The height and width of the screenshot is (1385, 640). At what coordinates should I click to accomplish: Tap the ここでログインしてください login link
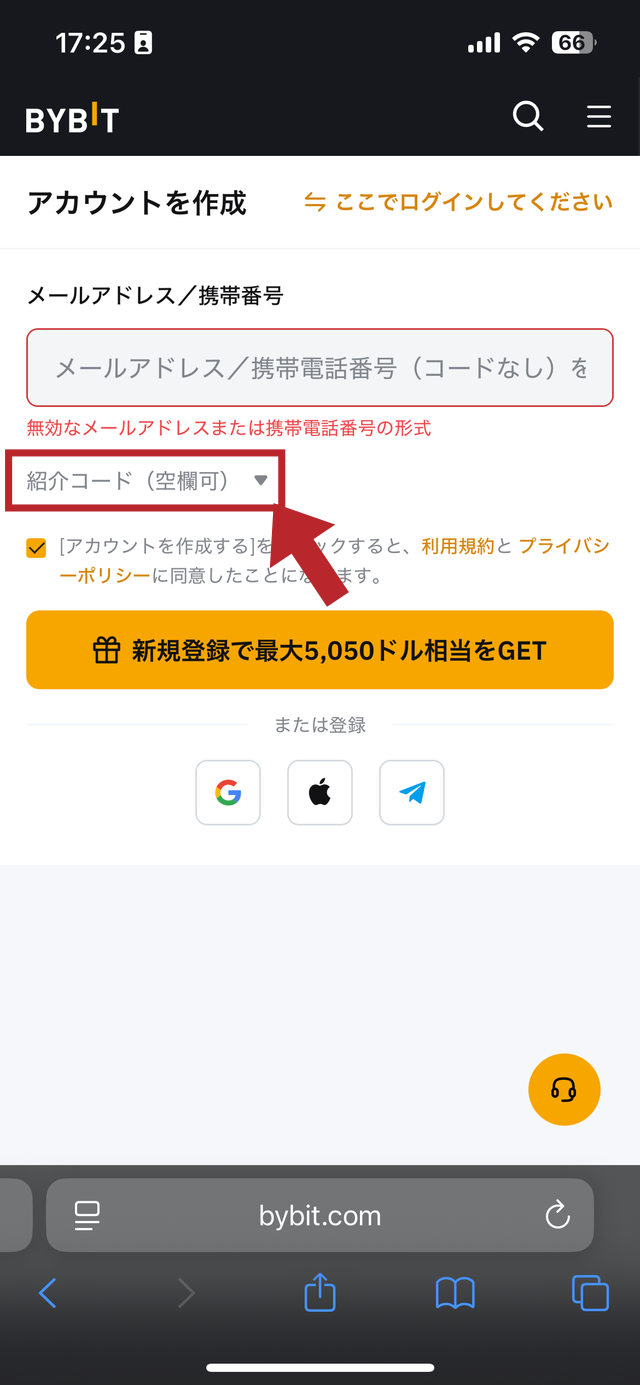pos(459,202)
